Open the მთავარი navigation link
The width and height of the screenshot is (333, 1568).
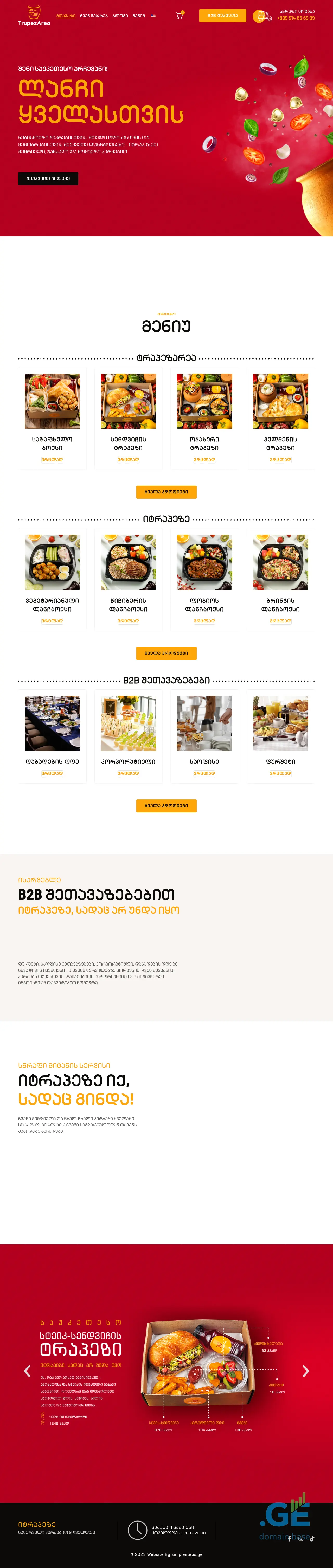[66, 16]
